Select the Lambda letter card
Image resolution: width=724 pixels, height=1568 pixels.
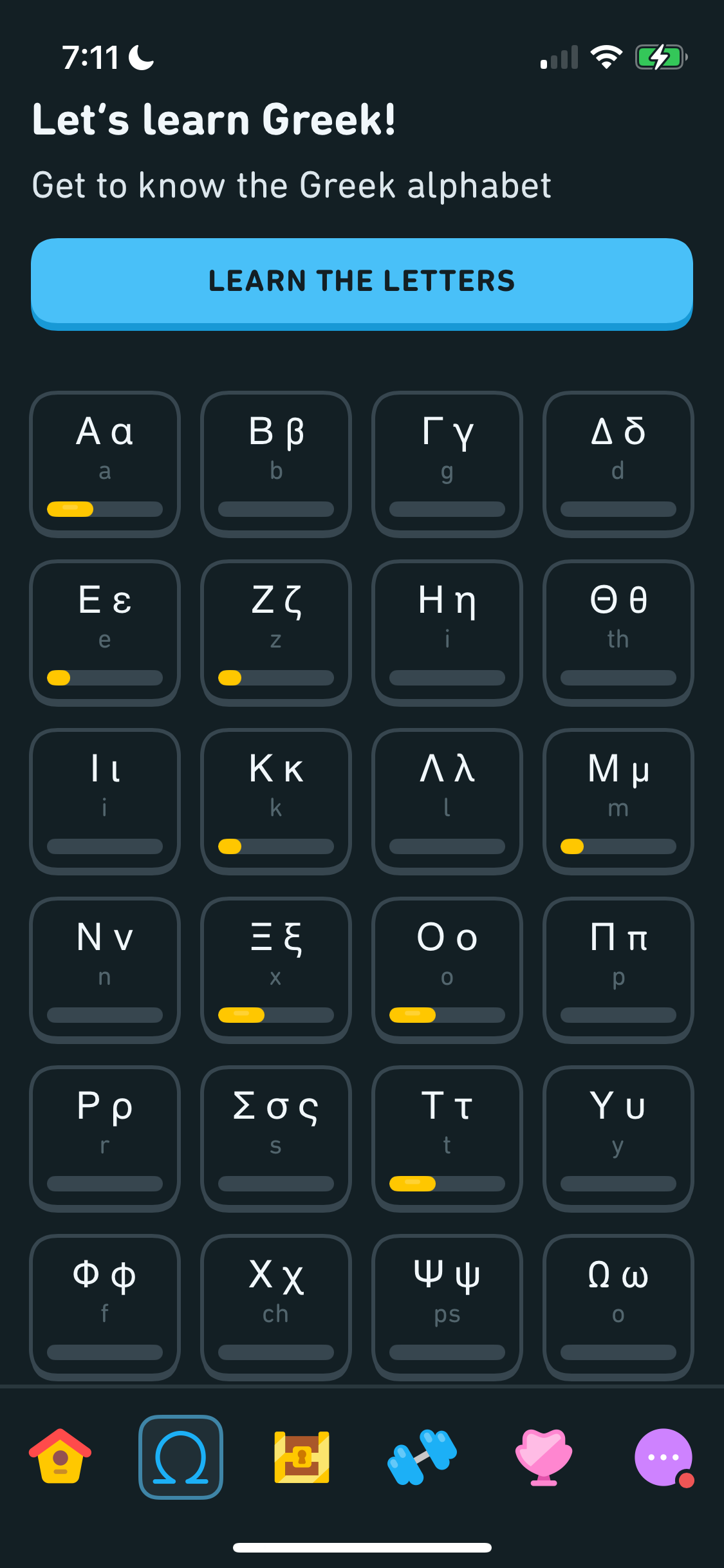447,801
